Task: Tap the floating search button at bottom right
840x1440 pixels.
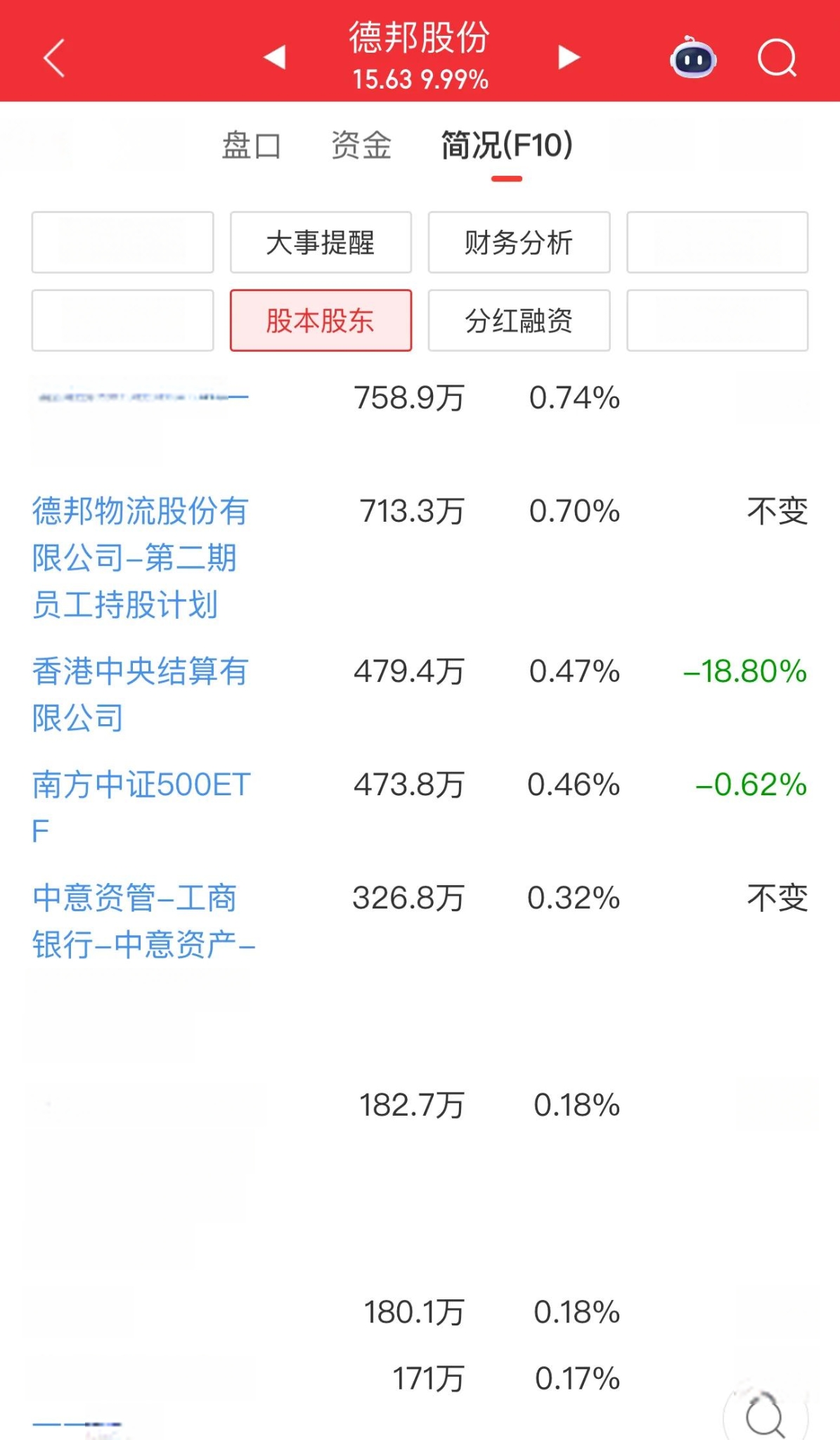Action: [765, 1415]
